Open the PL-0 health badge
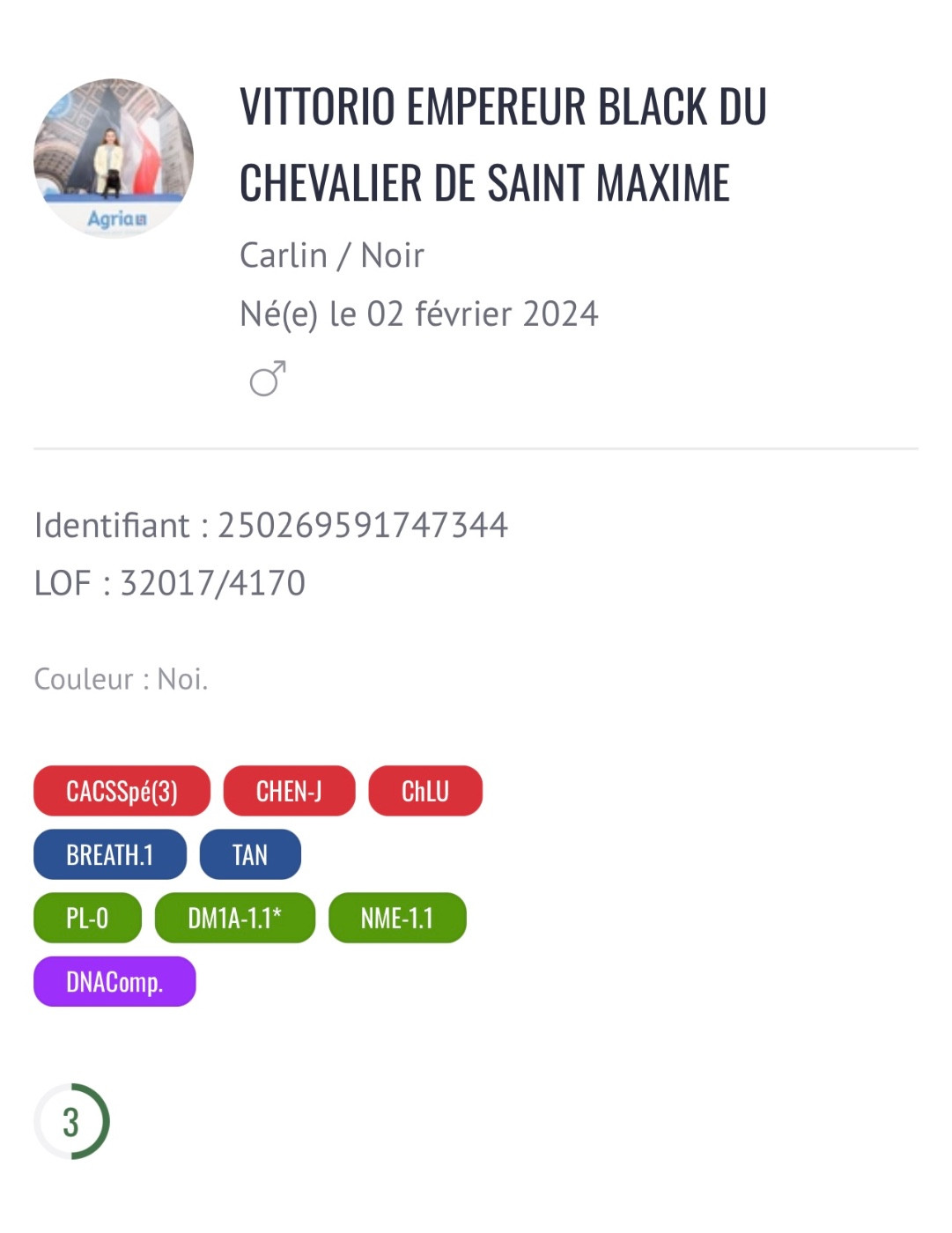 tap(87, 918)
